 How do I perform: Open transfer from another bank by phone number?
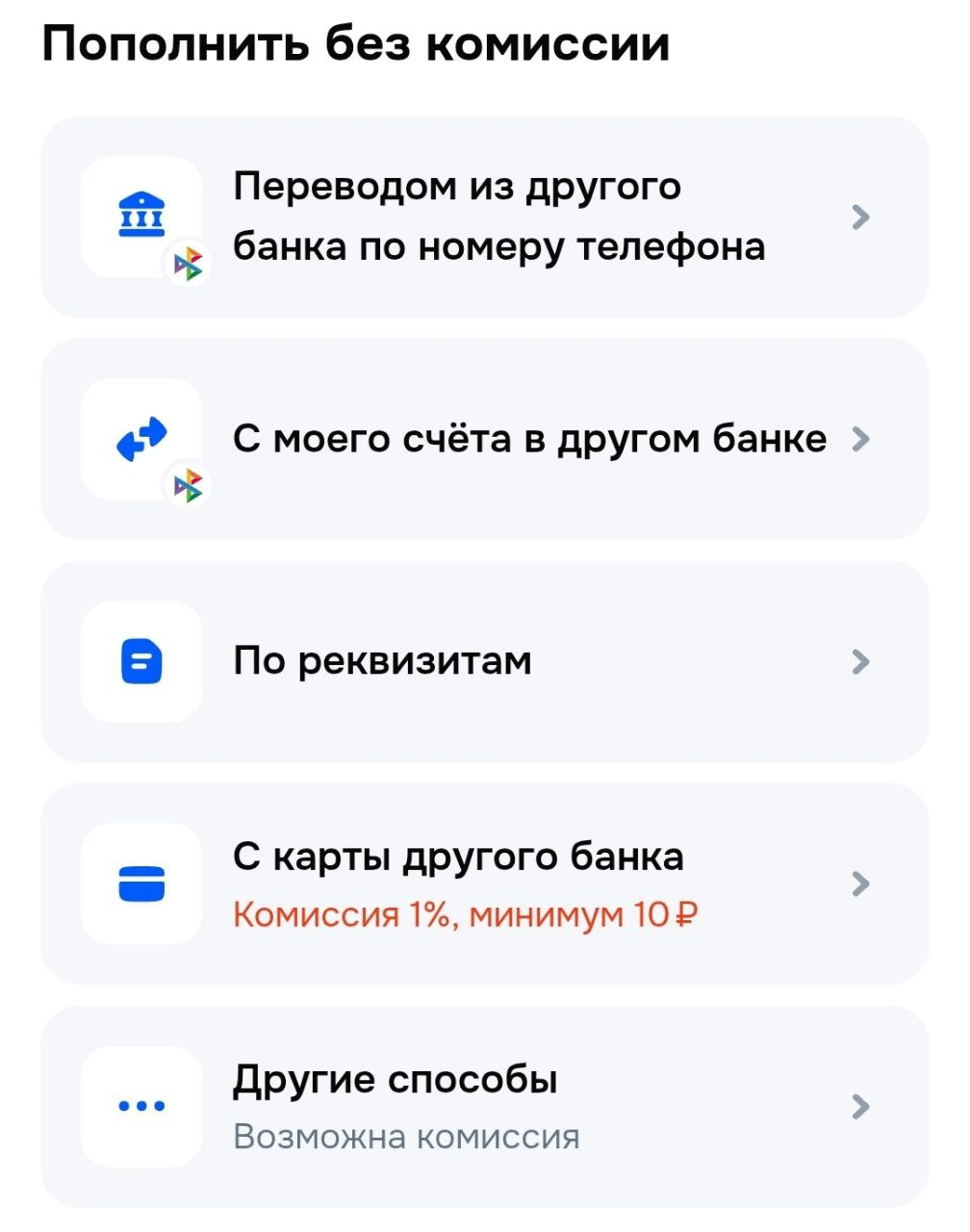(x=485, y=218)
